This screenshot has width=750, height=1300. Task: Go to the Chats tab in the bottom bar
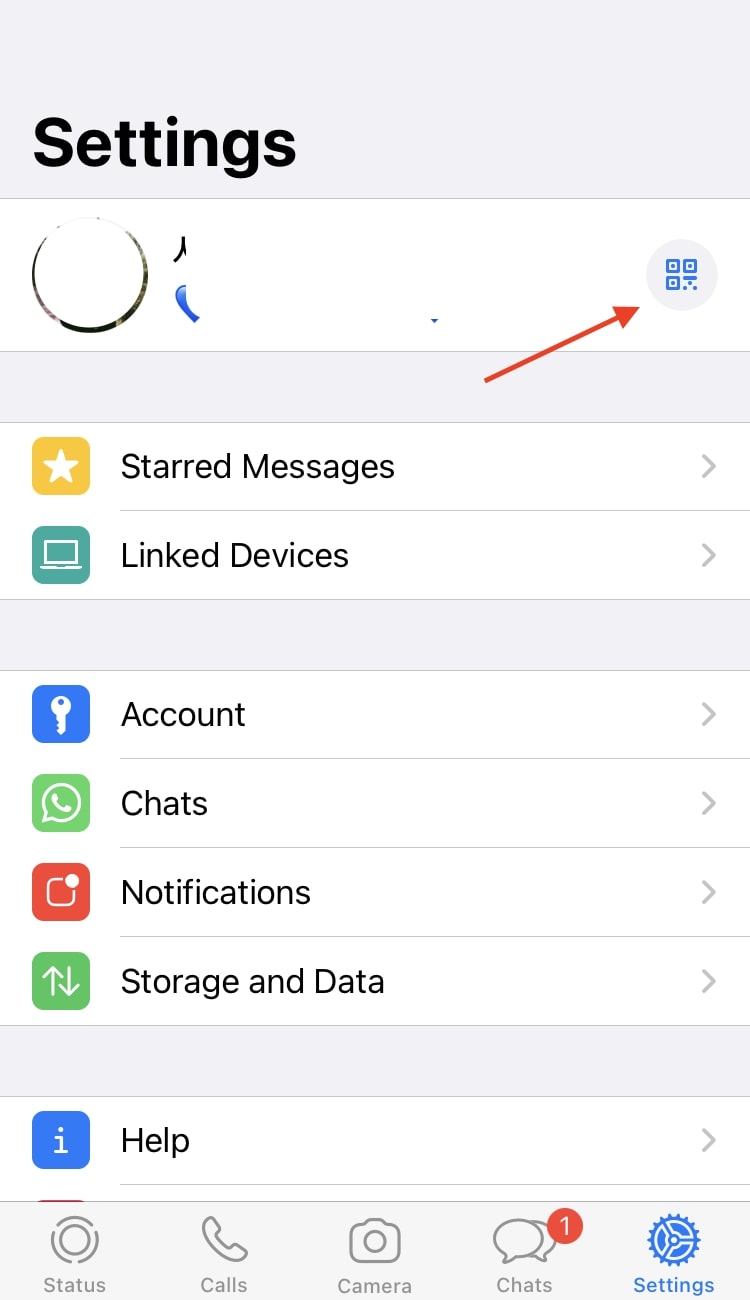pos(525,1254)
